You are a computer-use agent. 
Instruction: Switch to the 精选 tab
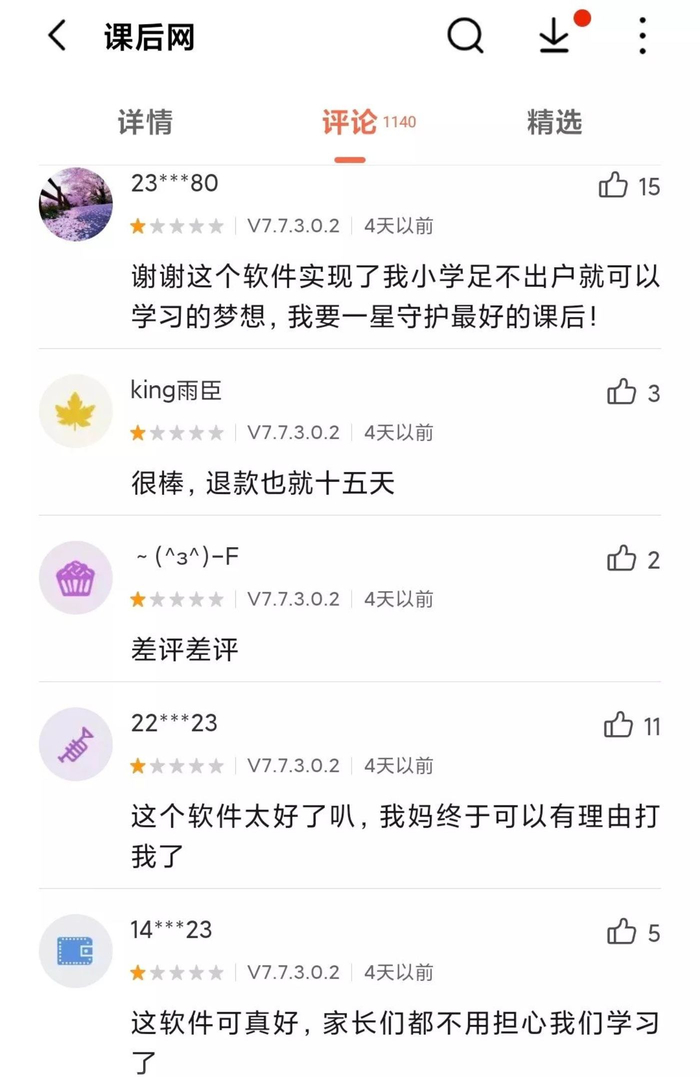pos(554,123)
